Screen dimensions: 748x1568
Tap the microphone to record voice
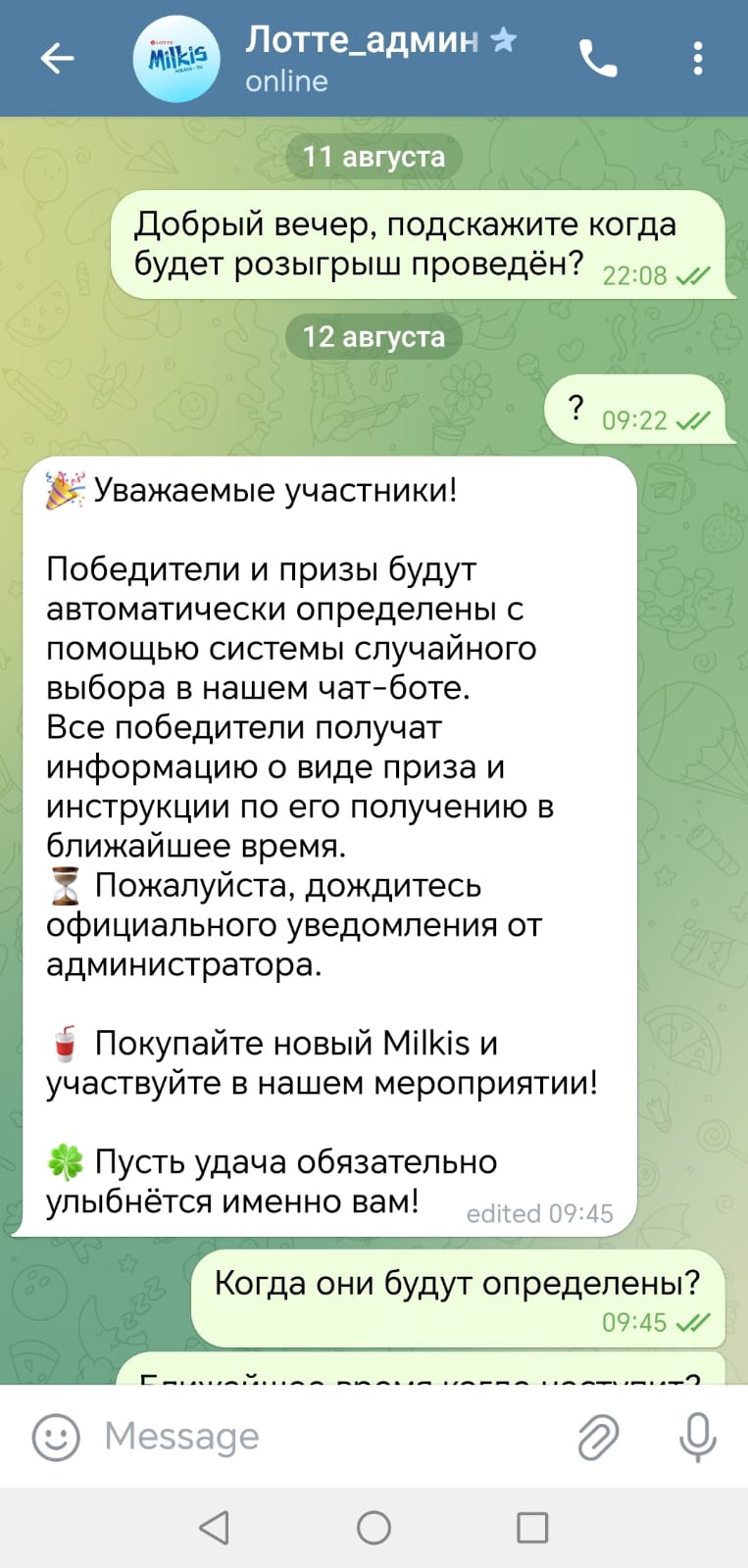pos(697,1437)
